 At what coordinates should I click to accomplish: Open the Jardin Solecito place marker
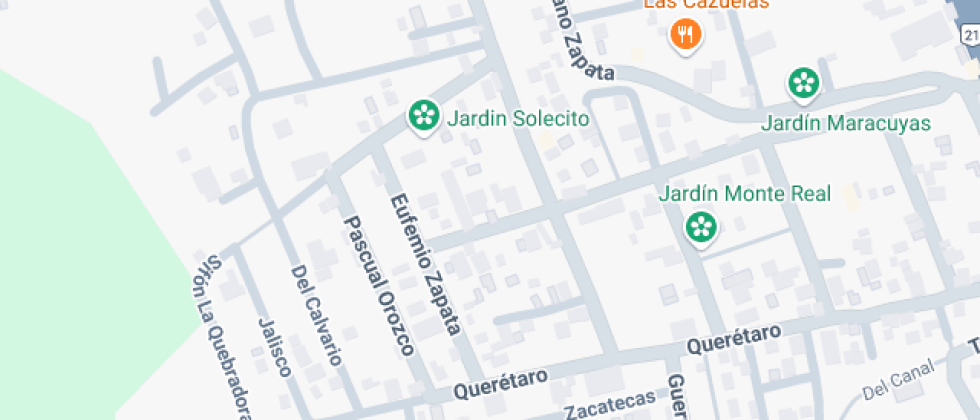point(424,116)
